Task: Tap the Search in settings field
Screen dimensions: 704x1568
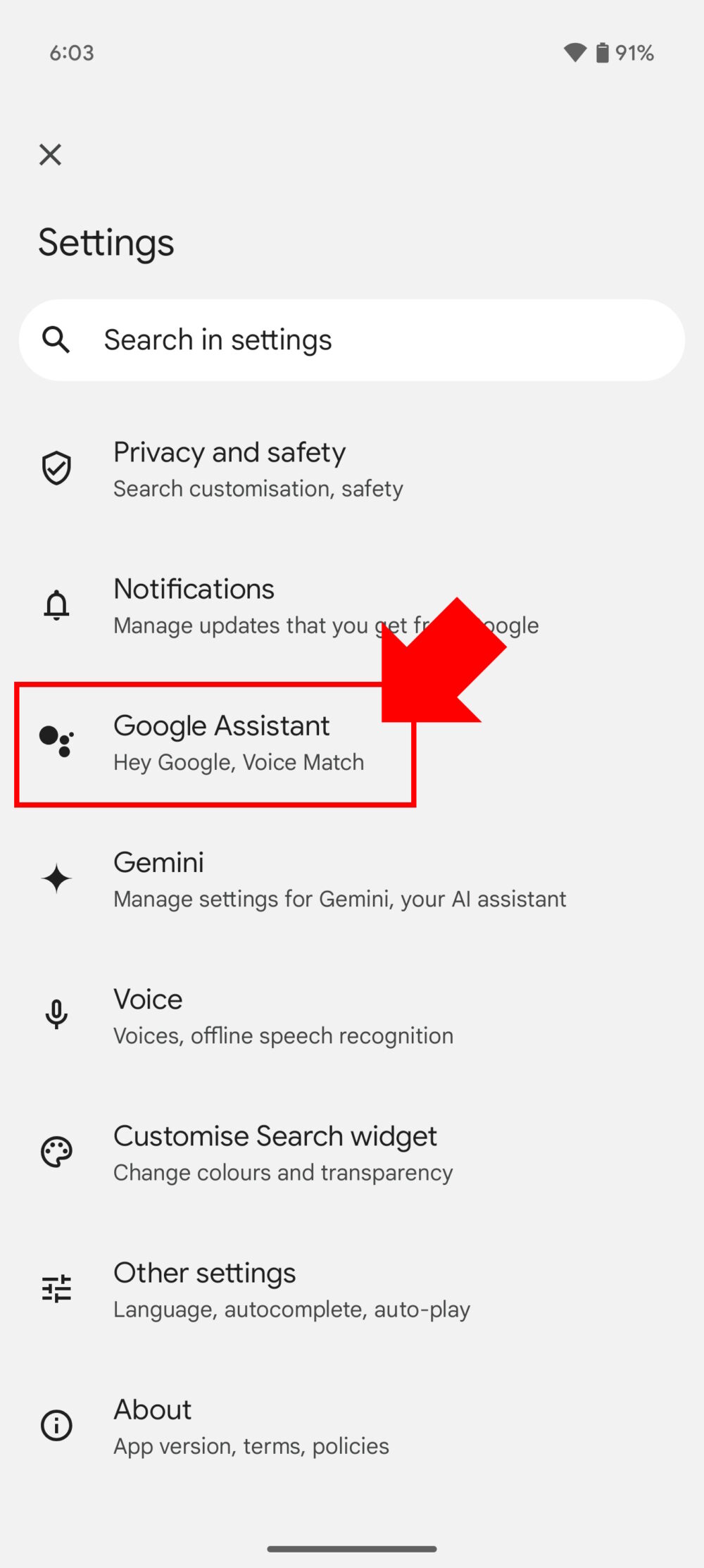Action: [282, 339]
